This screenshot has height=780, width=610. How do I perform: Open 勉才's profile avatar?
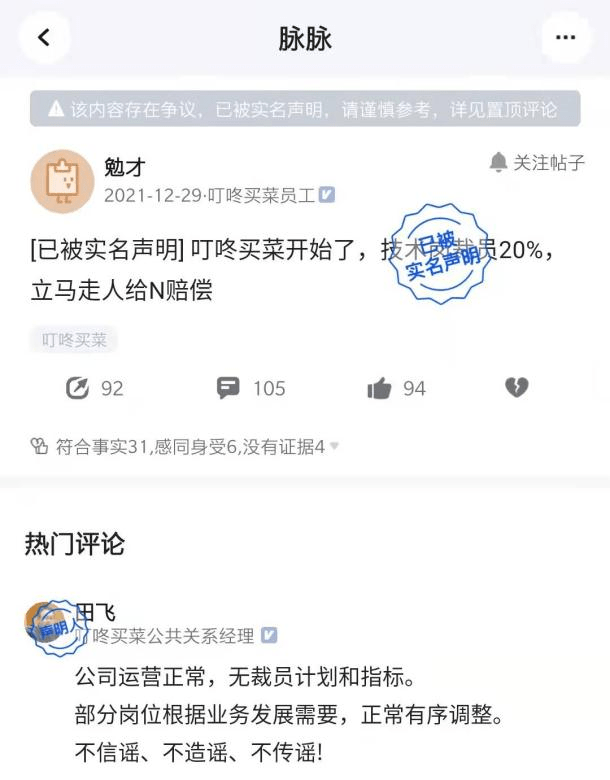coord(62,181)
